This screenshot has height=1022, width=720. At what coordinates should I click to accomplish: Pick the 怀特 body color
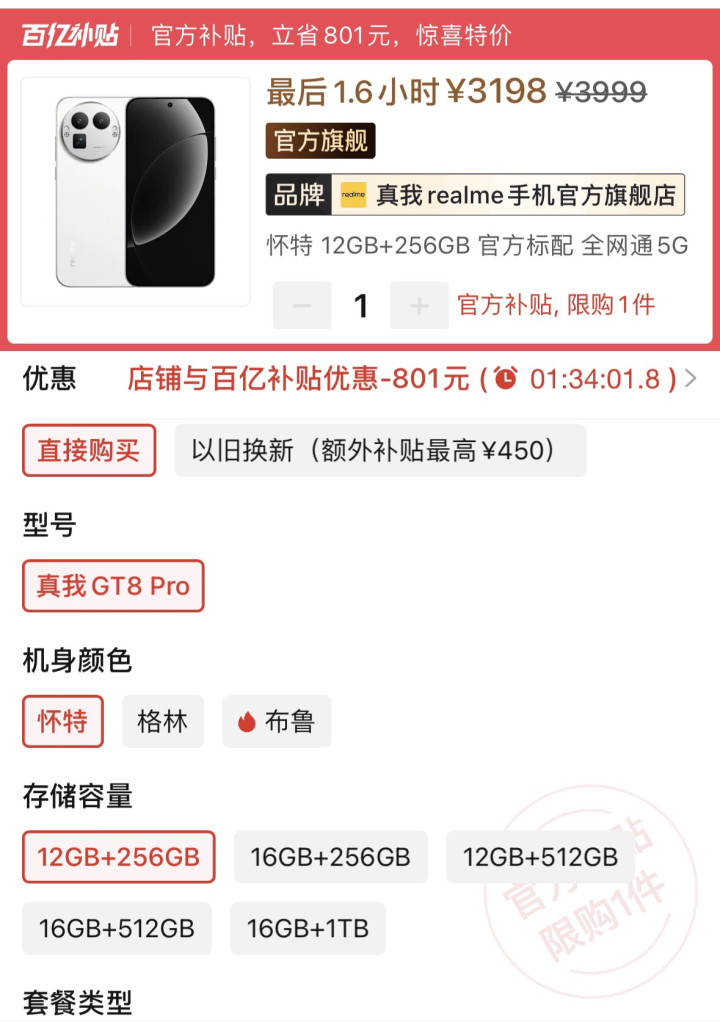(63, 721)
